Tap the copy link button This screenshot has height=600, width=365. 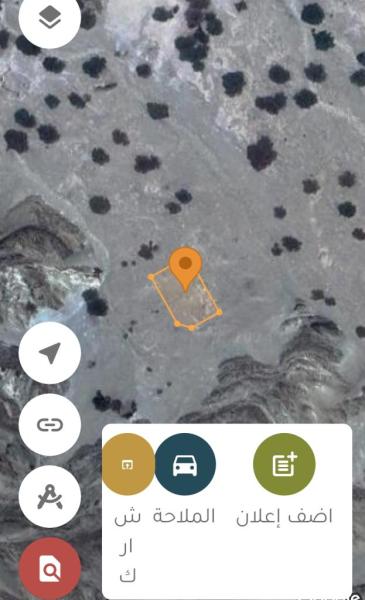point(50,425)
